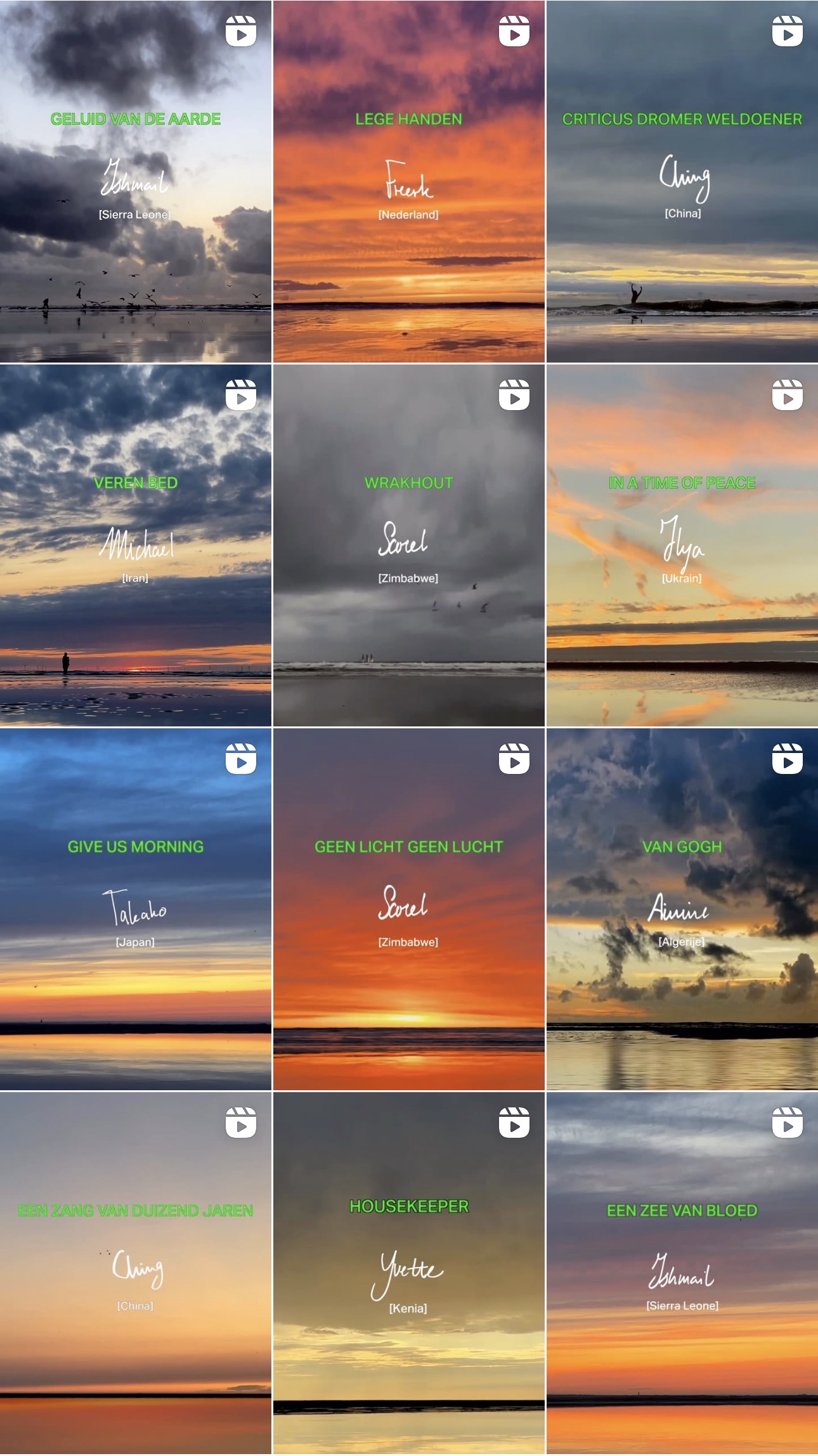Open the GIVE US MORNING reel by Takako
Viewport: 818px width, 1456px height.
(x=136, y=909)
